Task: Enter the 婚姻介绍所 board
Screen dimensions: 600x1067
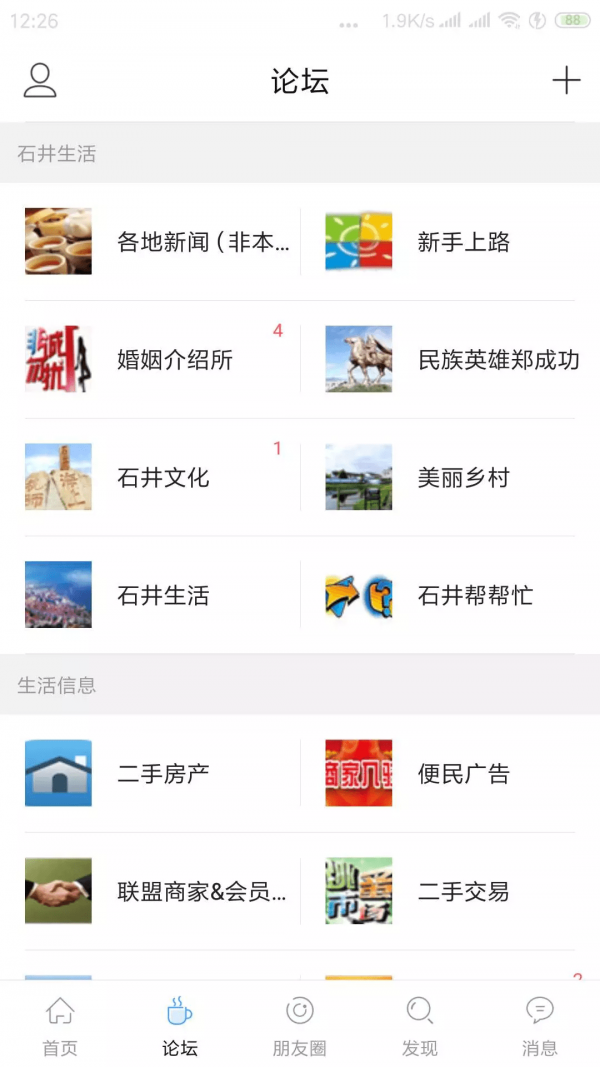Action: click(x=160, y=360)
